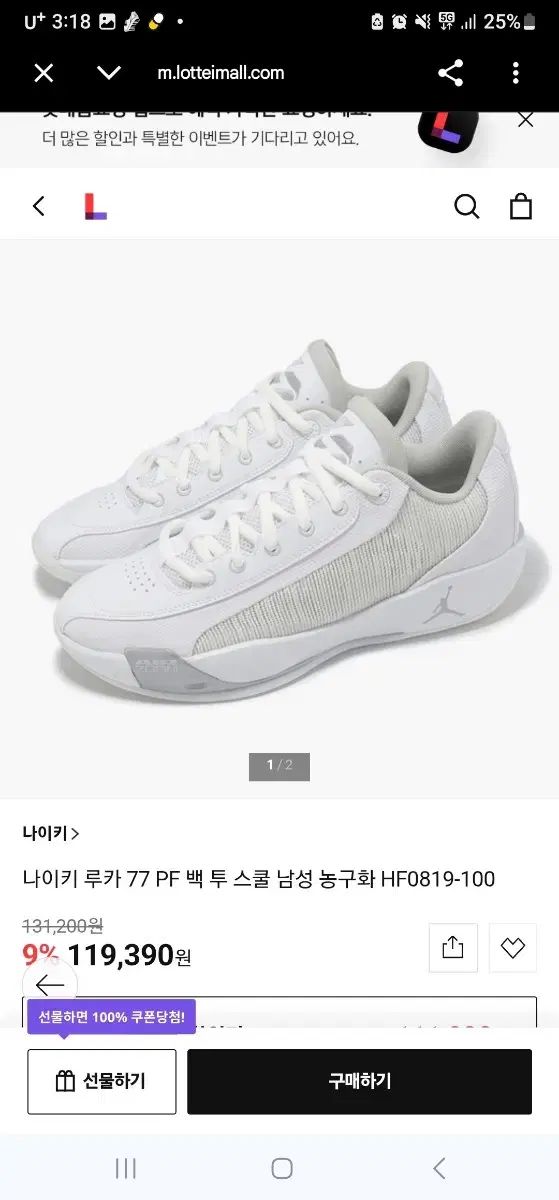The height and width of the screenshot is (1200, 559).
Task: Tap the 구매하기 purchase button
Action: click(x=360, y=1081)
